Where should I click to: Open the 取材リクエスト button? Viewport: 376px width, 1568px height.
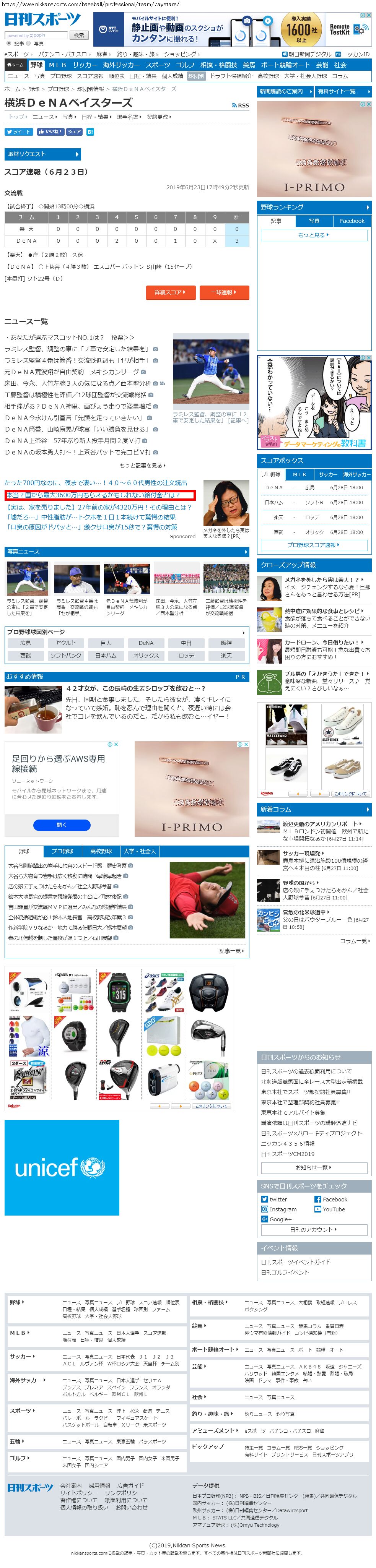click(43, 154)
